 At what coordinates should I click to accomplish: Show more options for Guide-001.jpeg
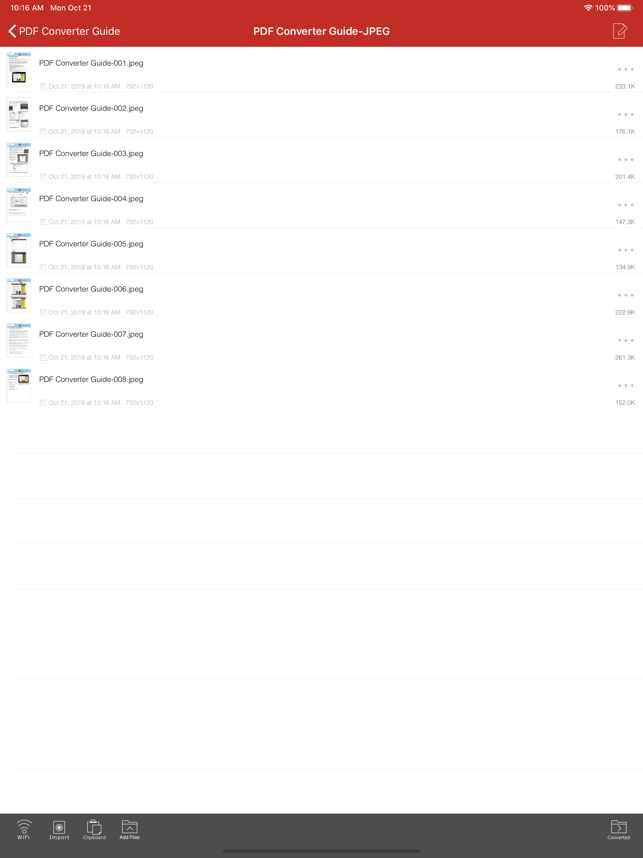[625, 69]
